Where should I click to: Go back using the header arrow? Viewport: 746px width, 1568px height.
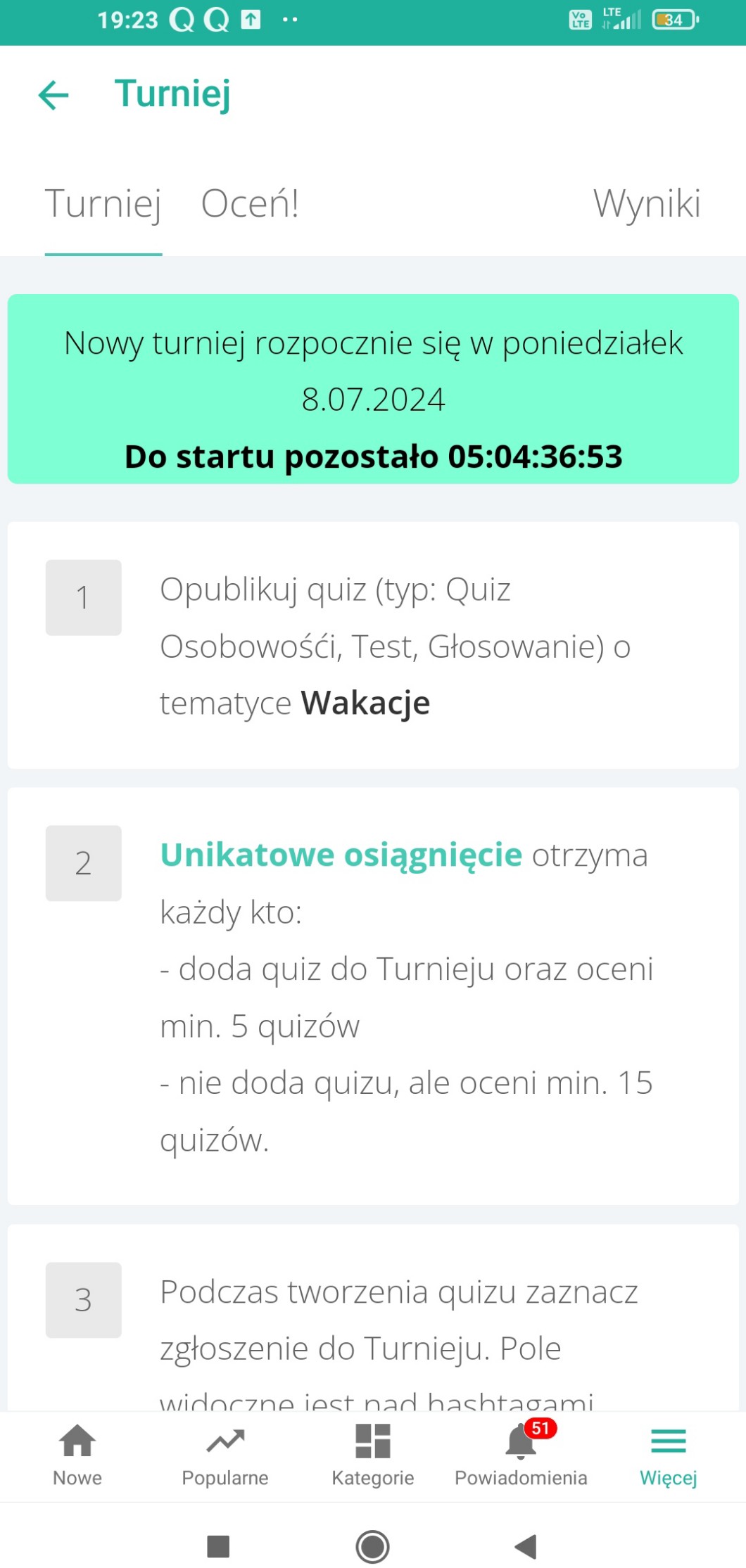click(x=53, y=95)
